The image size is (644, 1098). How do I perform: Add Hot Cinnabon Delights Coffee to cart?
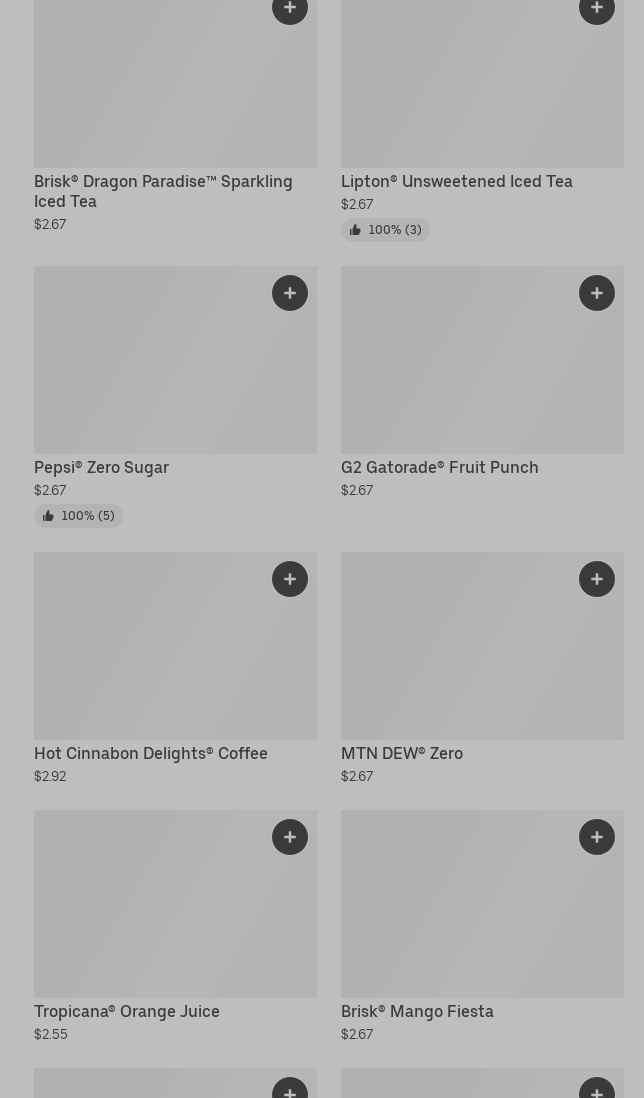coord(290,579)
